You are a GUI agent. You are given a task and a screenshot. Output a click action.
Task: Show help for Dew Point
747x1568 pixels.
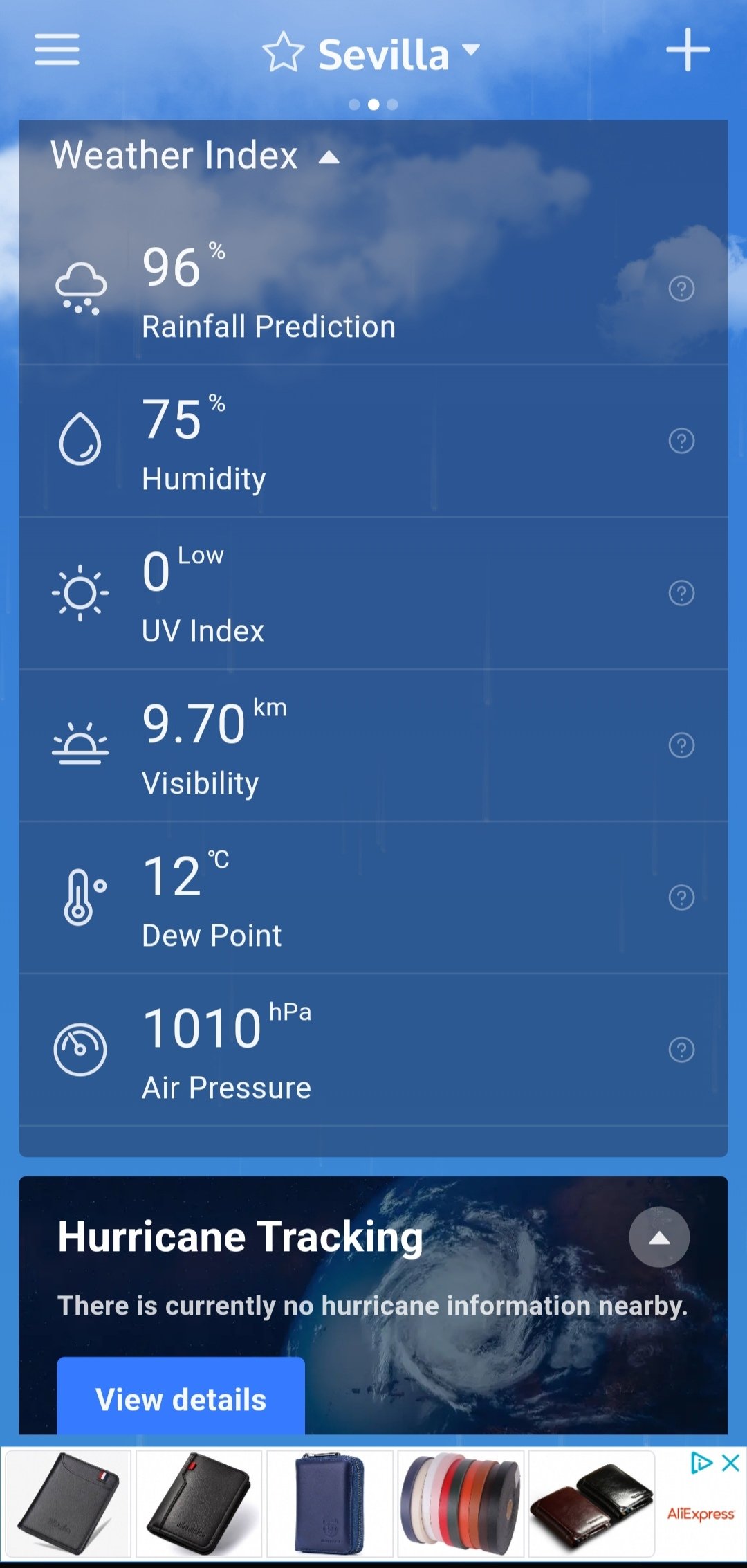tap(681, 897)
